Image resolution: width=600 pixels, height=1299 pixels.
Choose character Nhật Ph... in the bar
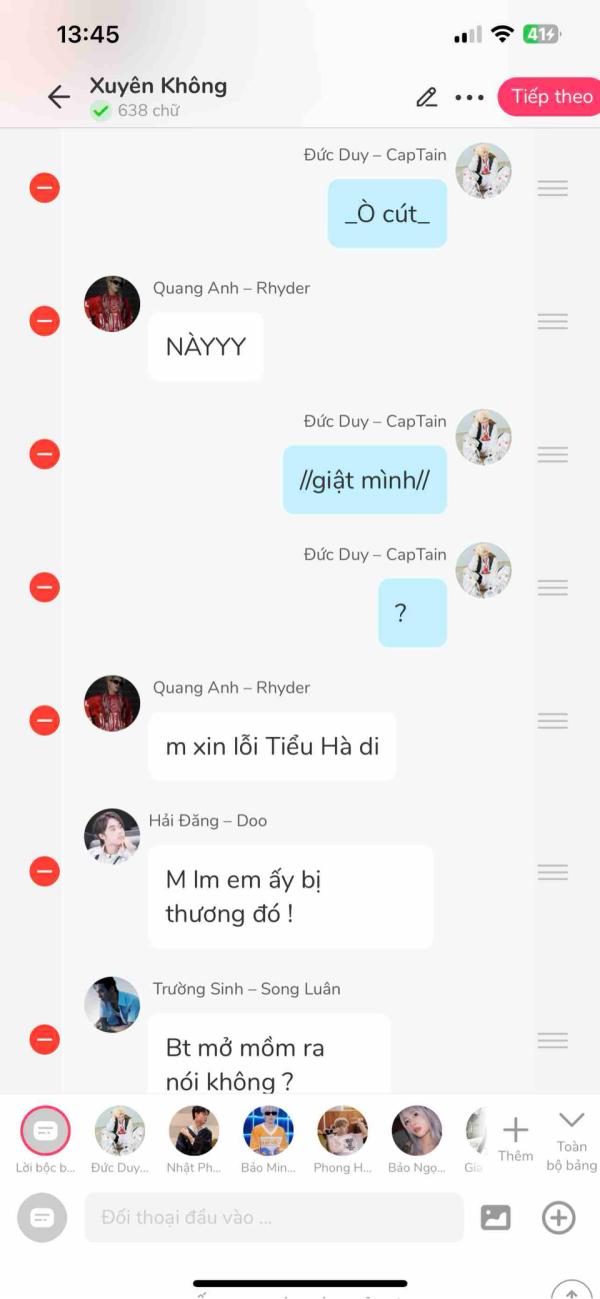[194, 1131]
